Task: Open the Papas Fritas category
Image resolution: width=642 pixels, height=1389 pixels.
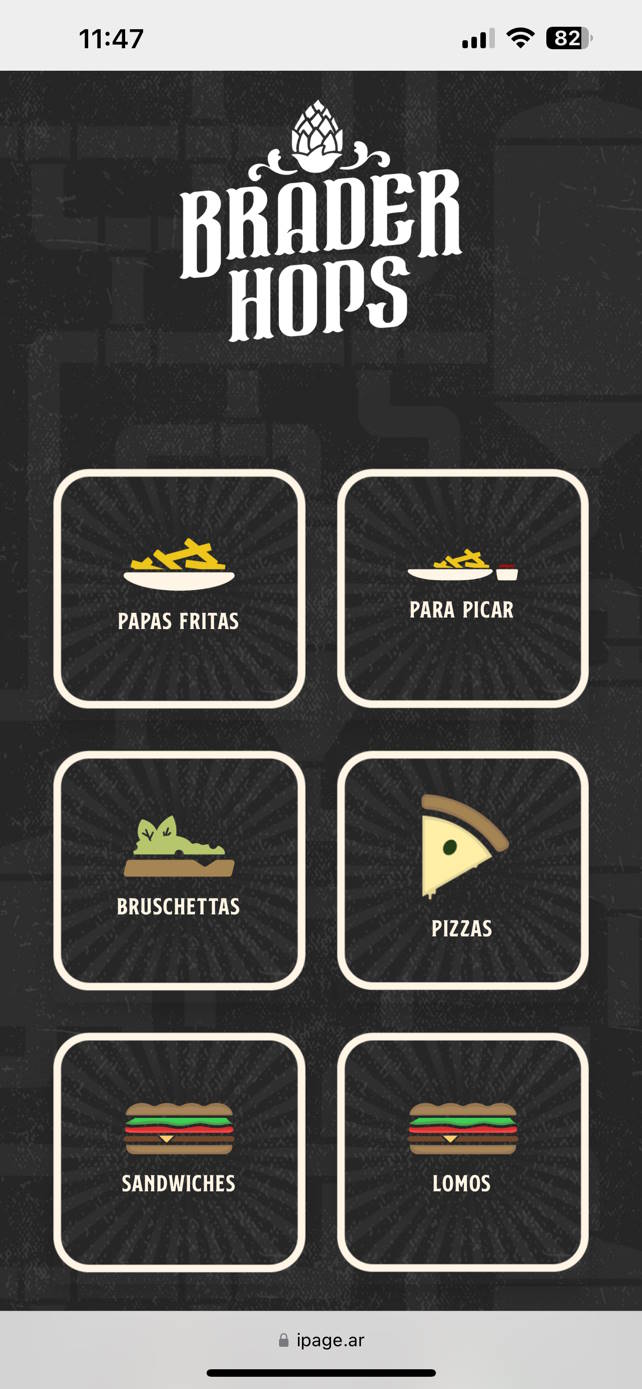Action: pyautogui.click(x=179, y=588)
